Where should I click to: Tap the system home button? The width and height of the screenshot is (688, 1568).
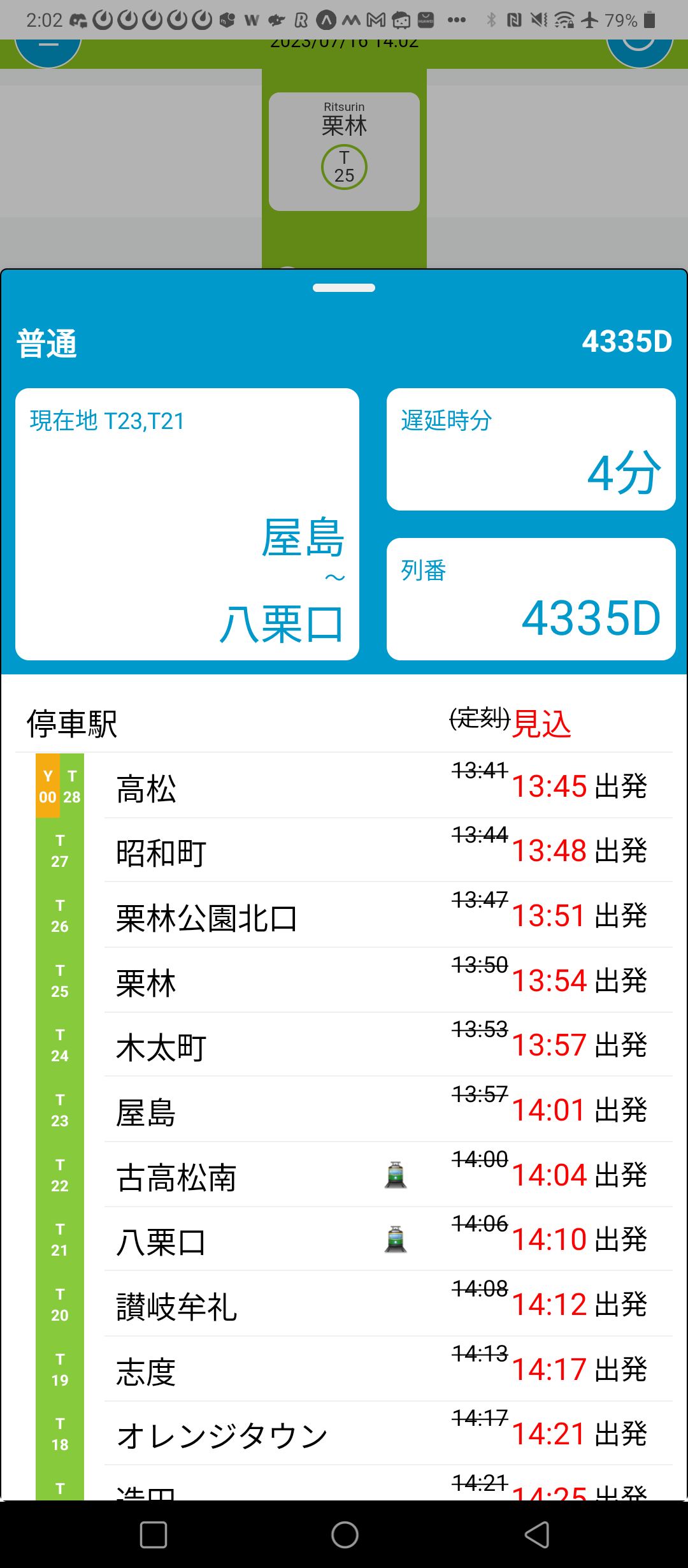(x=345, y=1535)
